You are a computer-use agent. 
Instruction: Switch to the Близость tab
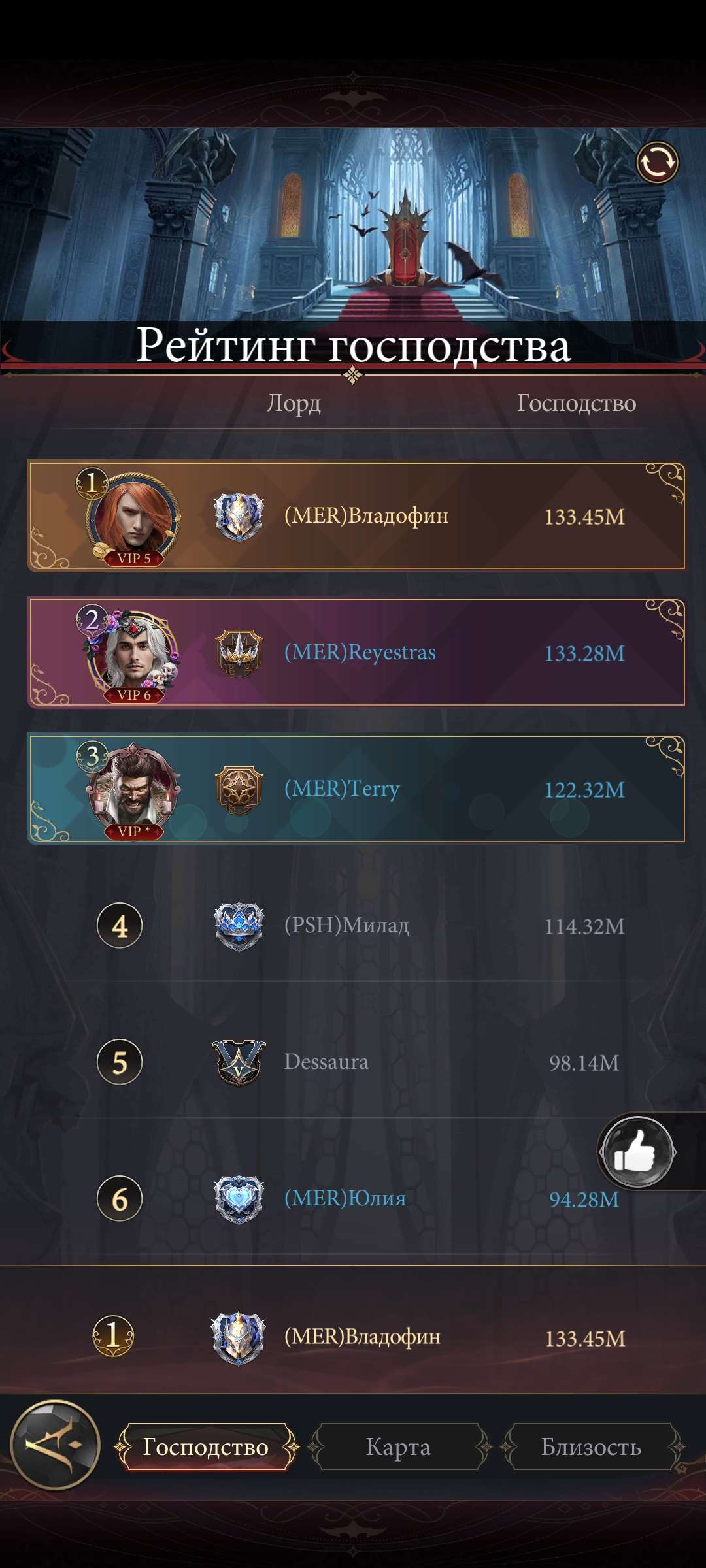pos(591,1446)
